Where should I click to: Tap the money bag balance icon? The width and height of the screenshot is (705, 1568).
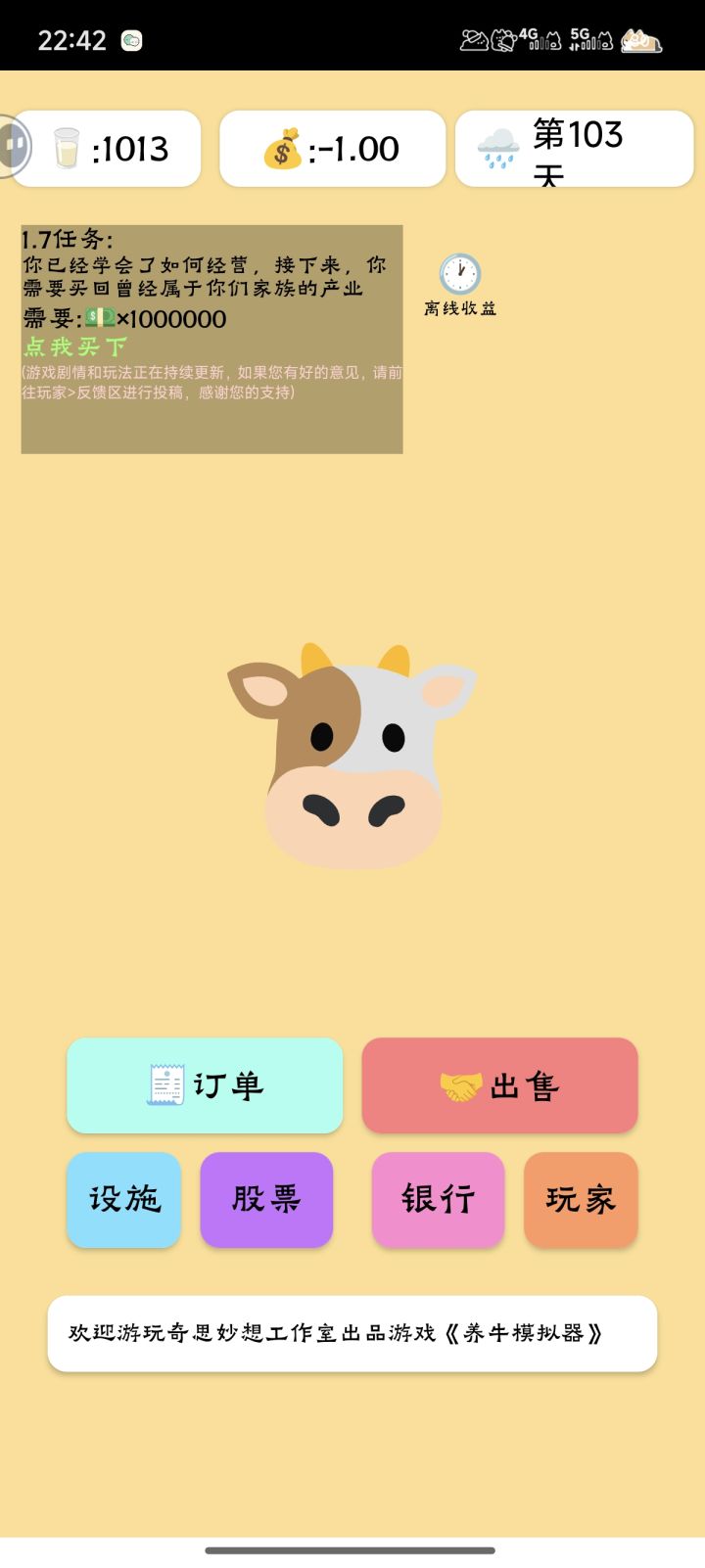pos(284,147)
